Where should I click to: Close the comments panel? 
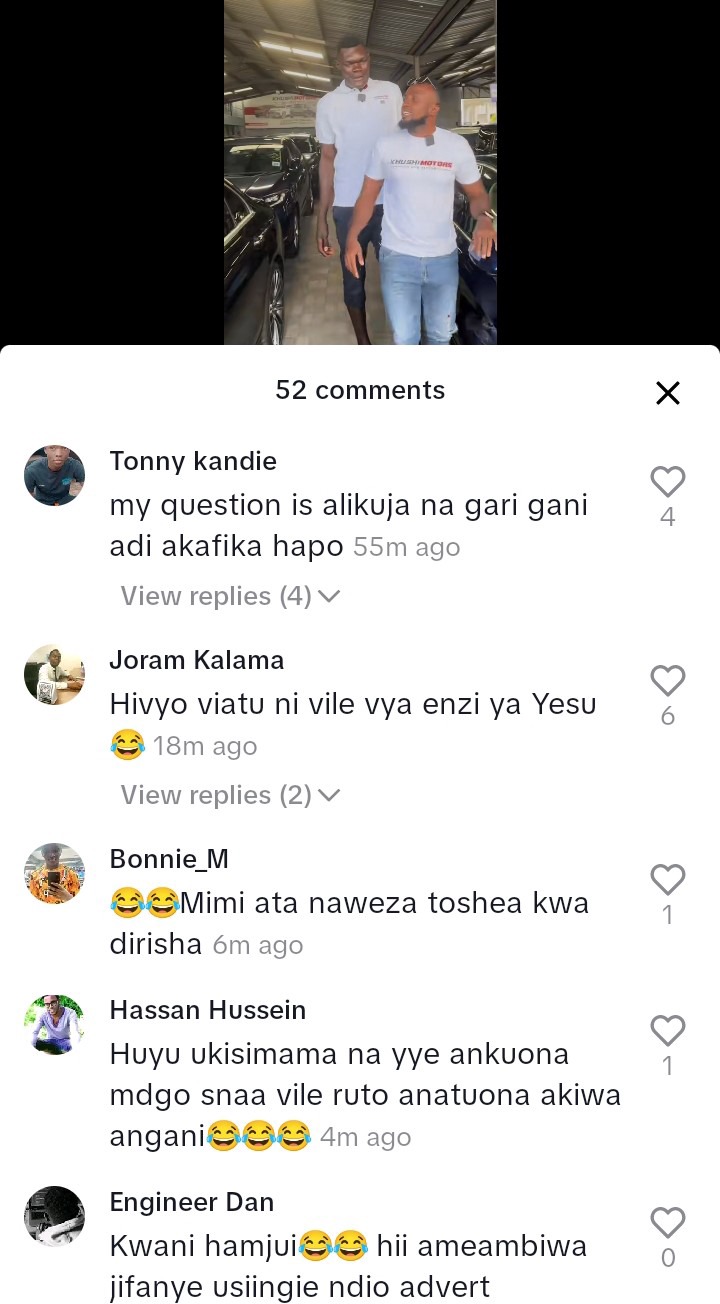coord(667,393)
